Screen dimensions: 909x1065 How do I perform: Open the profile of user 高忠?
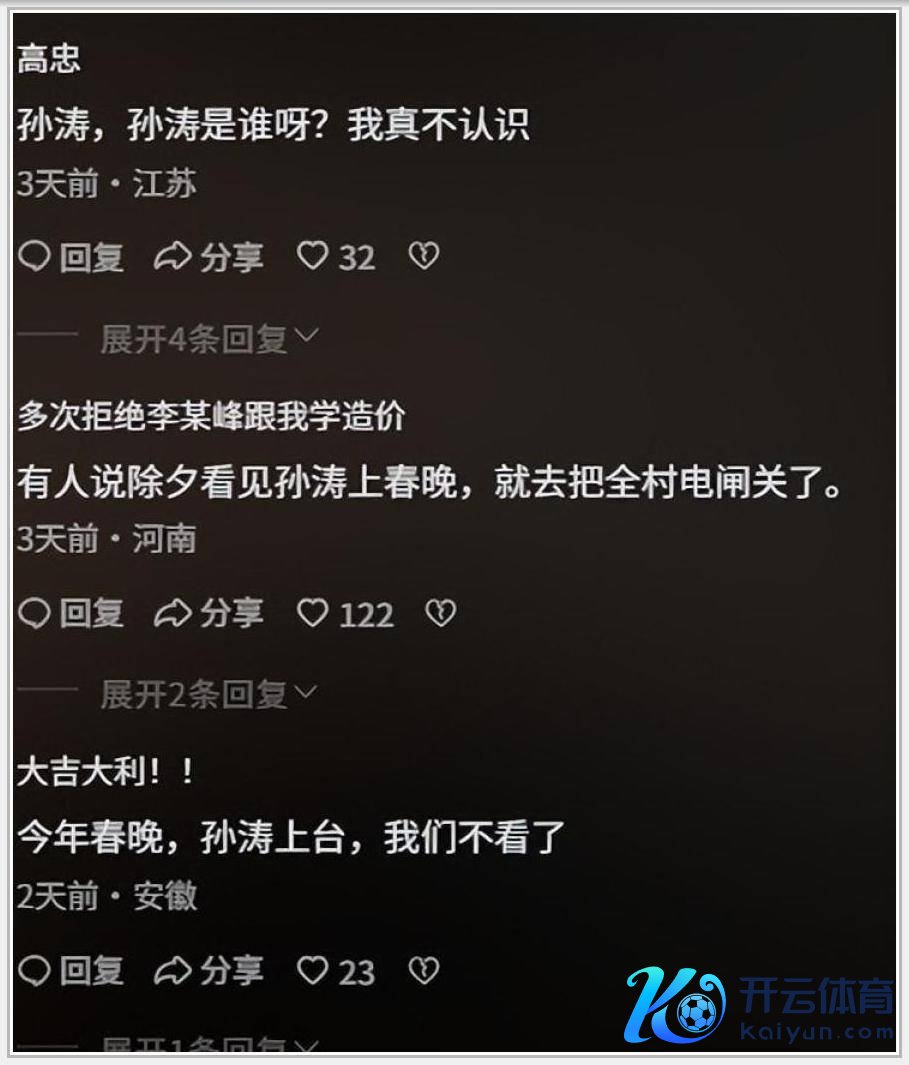tap(49, 59)
